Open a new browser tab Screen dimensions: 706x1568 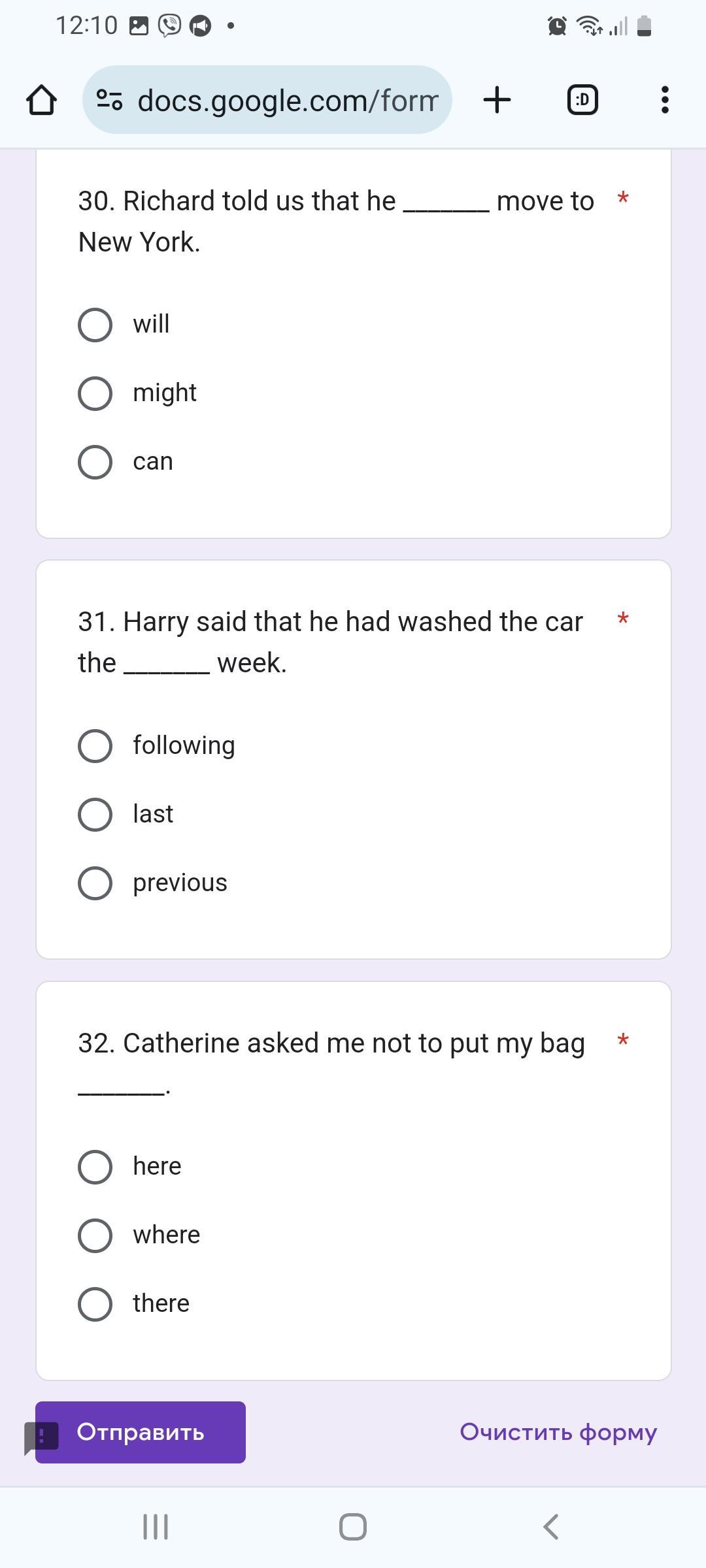[497, 100]
